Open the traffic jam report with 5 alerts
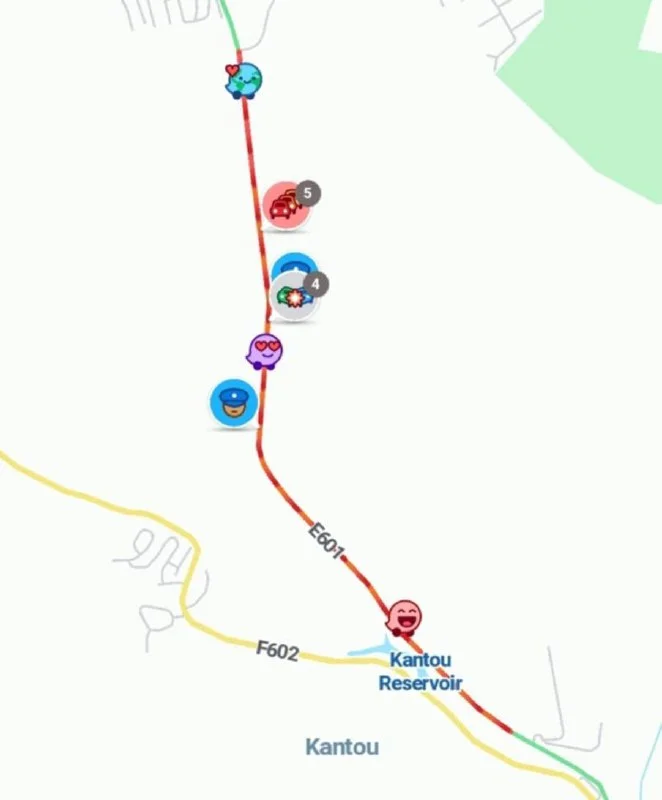662x800 pixels. pos(286,206)
